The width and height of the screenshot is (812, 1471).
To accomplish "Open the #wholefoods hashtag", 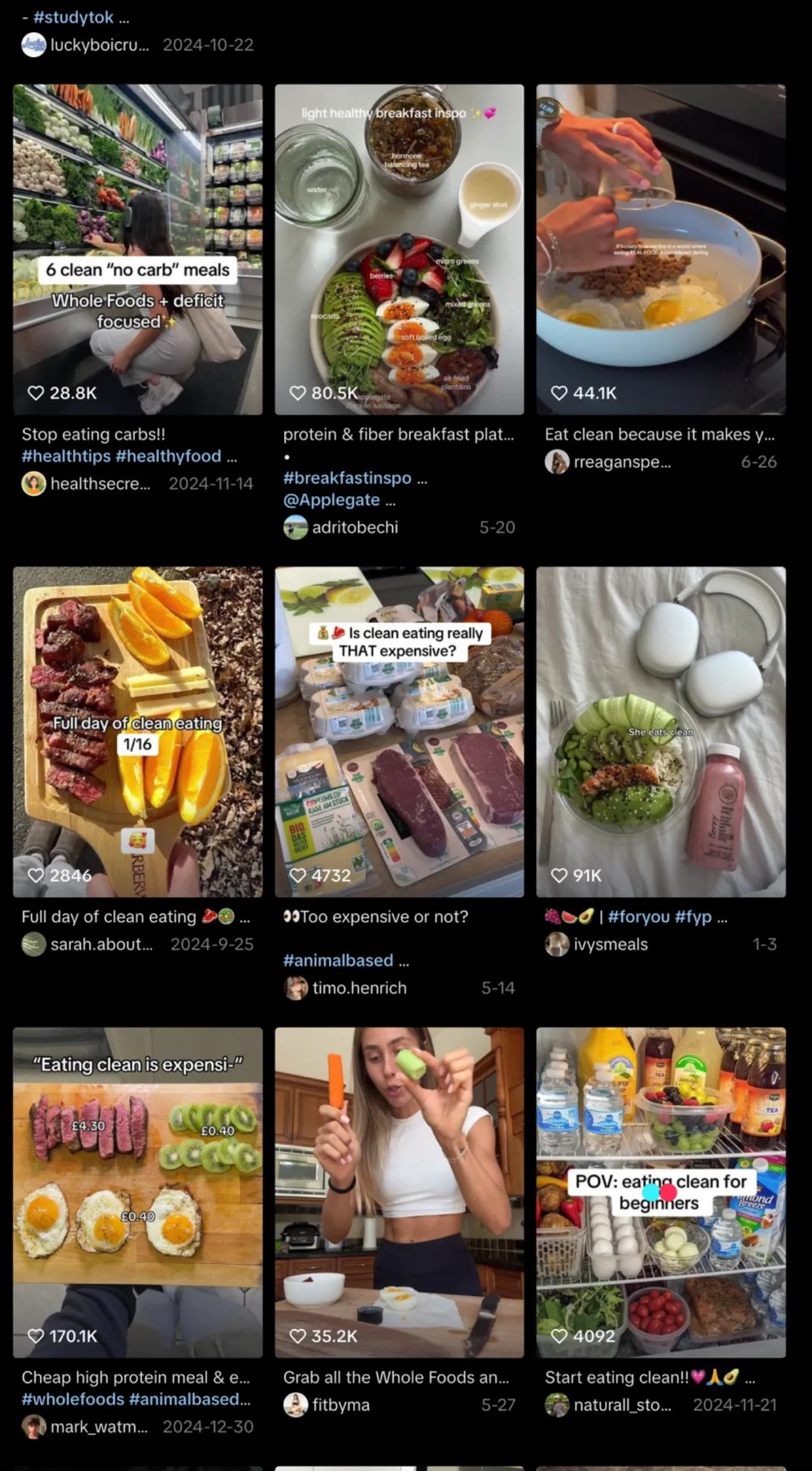I will pos(72,1400).
